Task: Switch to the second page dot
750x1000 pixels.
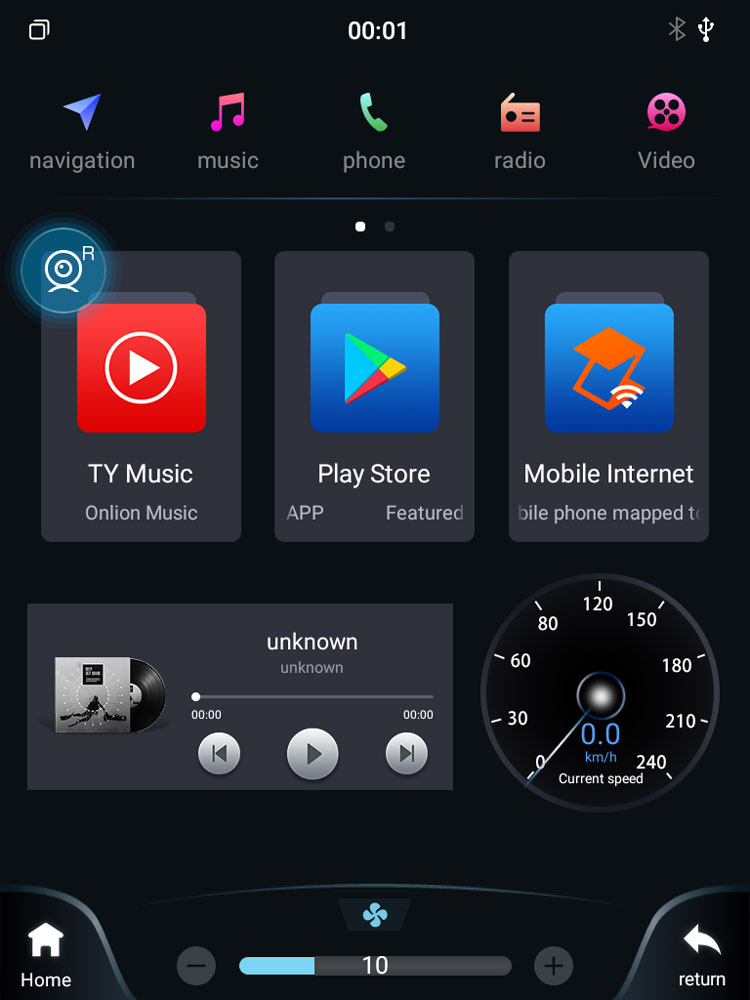Action: 389,227
